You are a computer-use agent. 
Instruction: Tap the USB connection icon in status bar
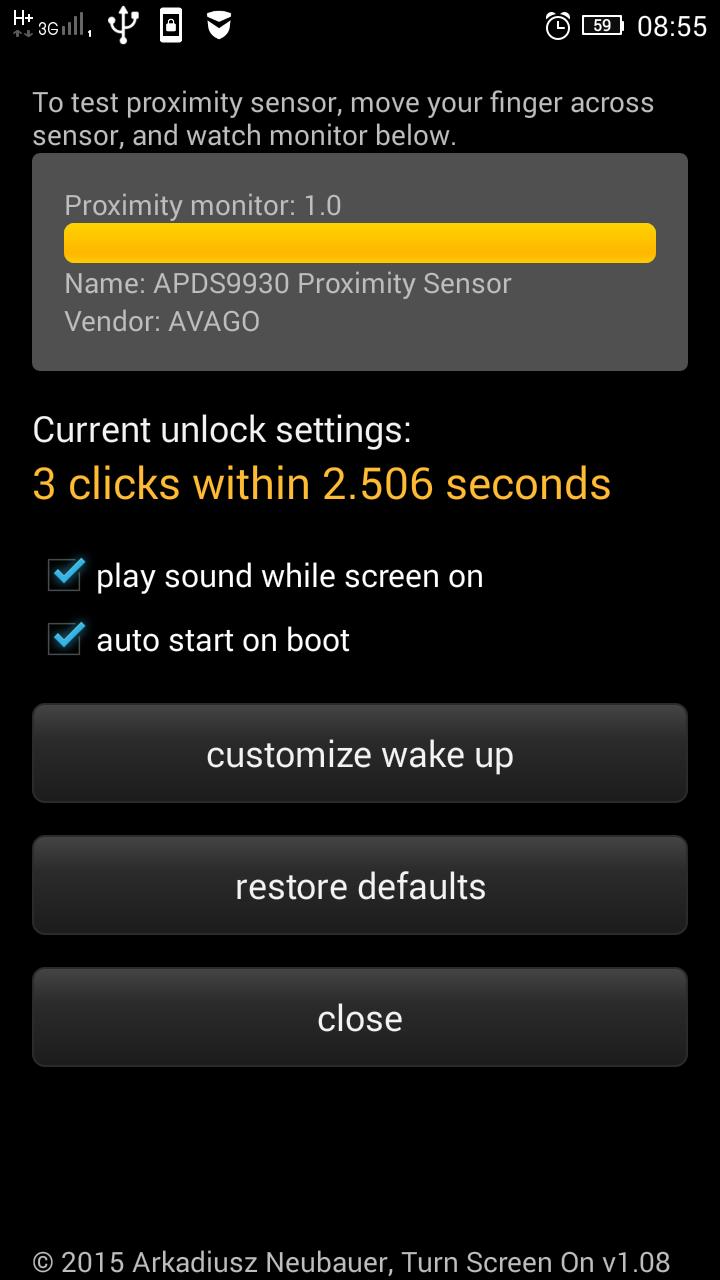(x=122, y=24)
